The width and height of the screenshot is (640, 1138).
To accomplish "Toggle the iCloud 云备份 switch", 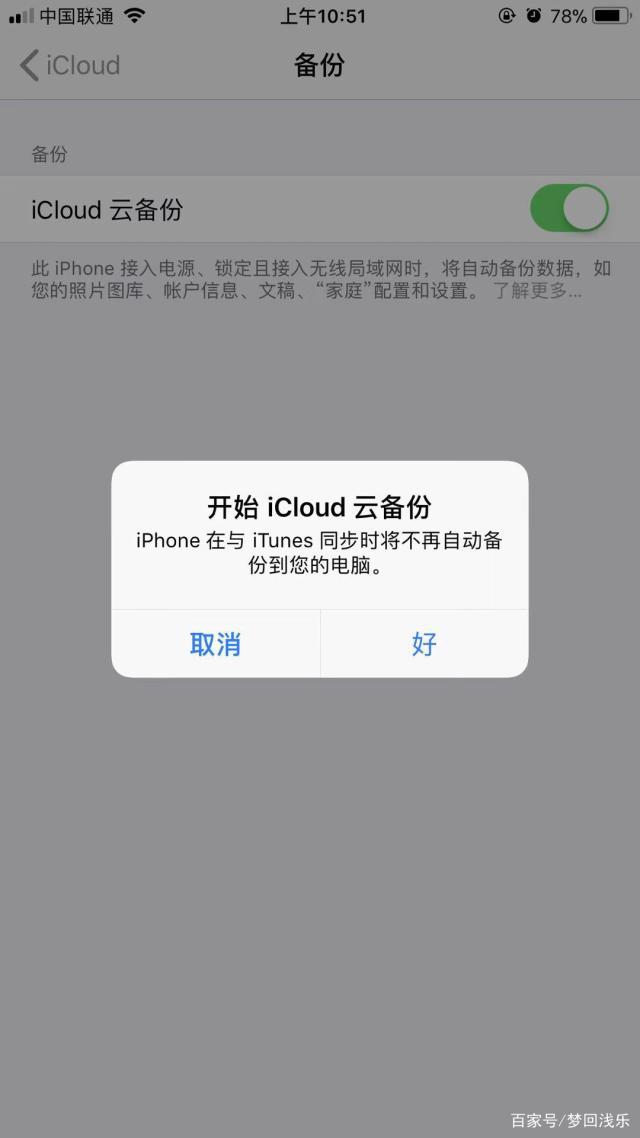I will point(569,209).
